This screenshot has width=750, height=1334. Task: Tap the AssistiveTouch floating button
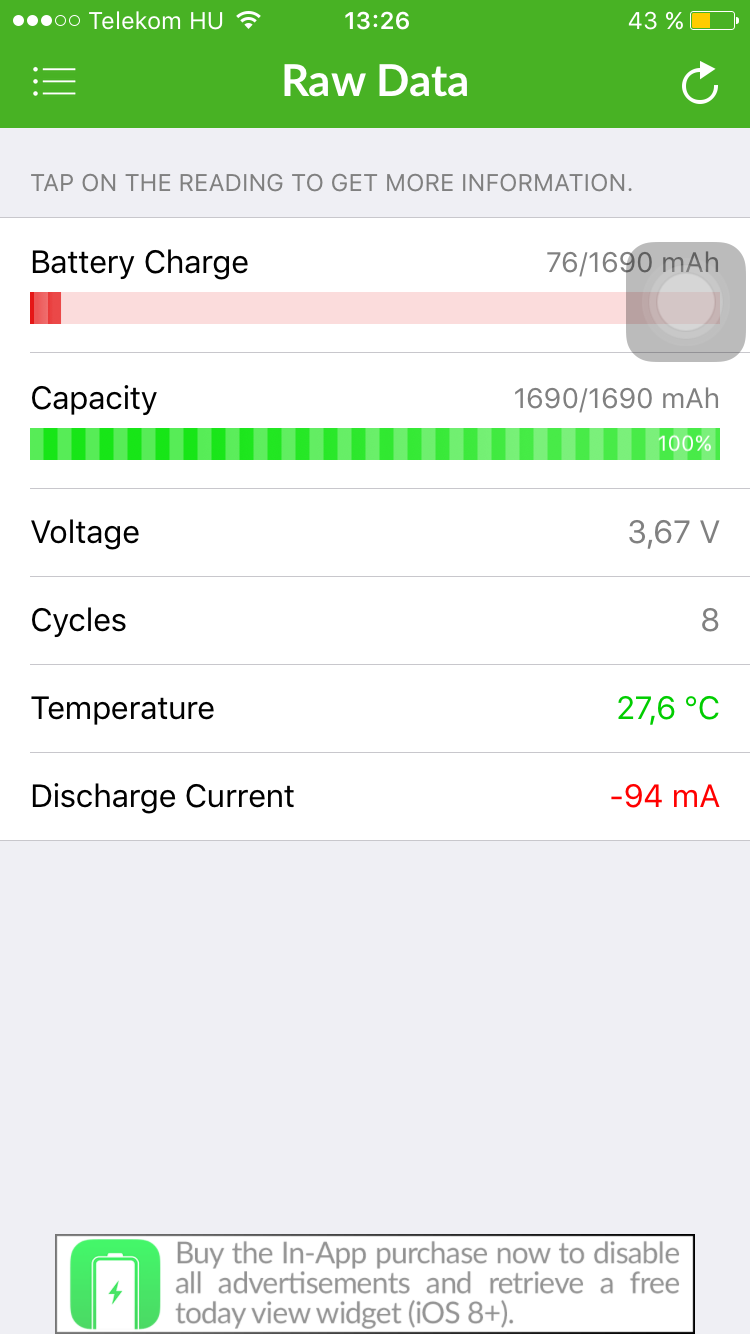pos(686,301)
